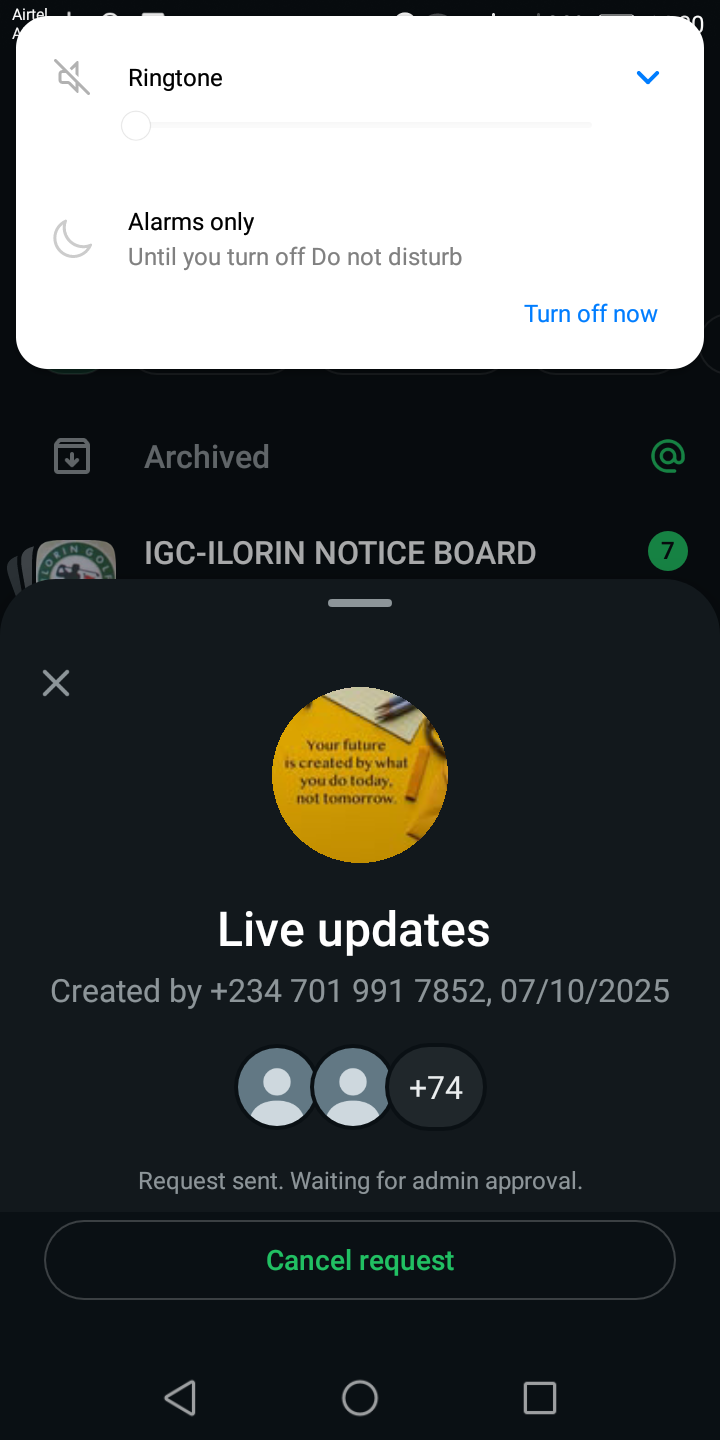This screenshot has width=720, height=1440.
Task: Tap the muted ringtone icon
Action: pos(72,78)
